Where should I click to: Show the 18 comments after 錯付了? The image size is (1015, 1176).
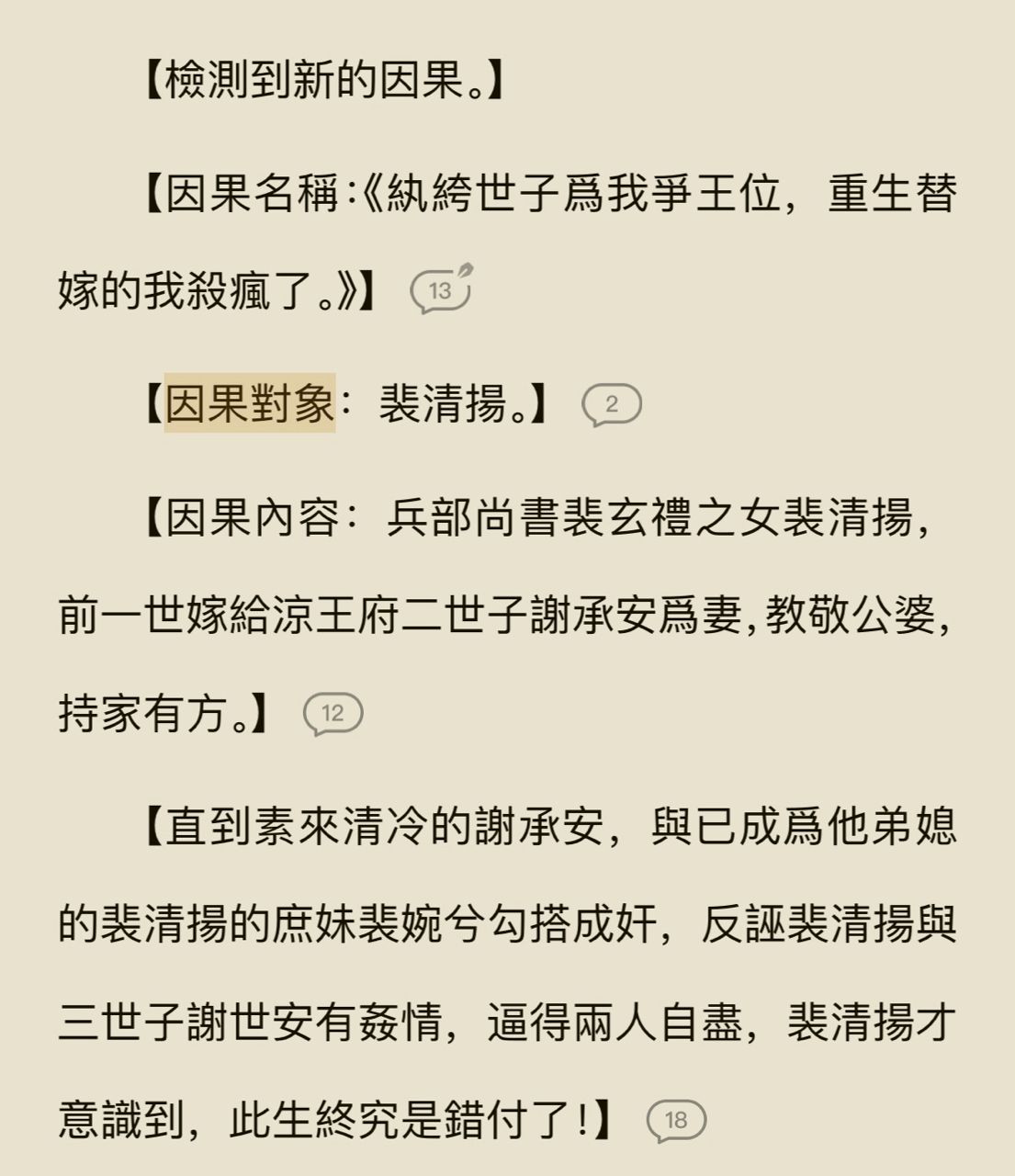[x=676, y=1120]
